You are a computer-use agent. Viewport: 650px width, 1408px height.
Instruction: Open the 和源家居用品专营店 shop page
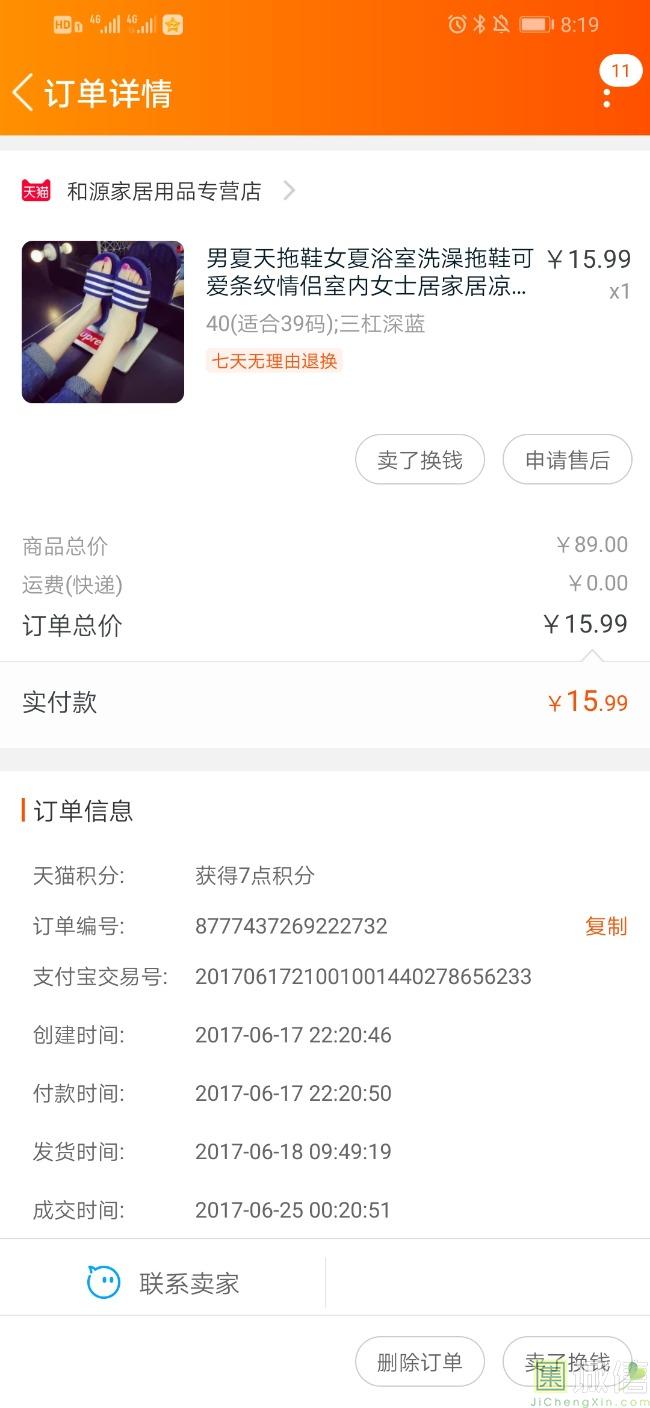coord(163,191)
